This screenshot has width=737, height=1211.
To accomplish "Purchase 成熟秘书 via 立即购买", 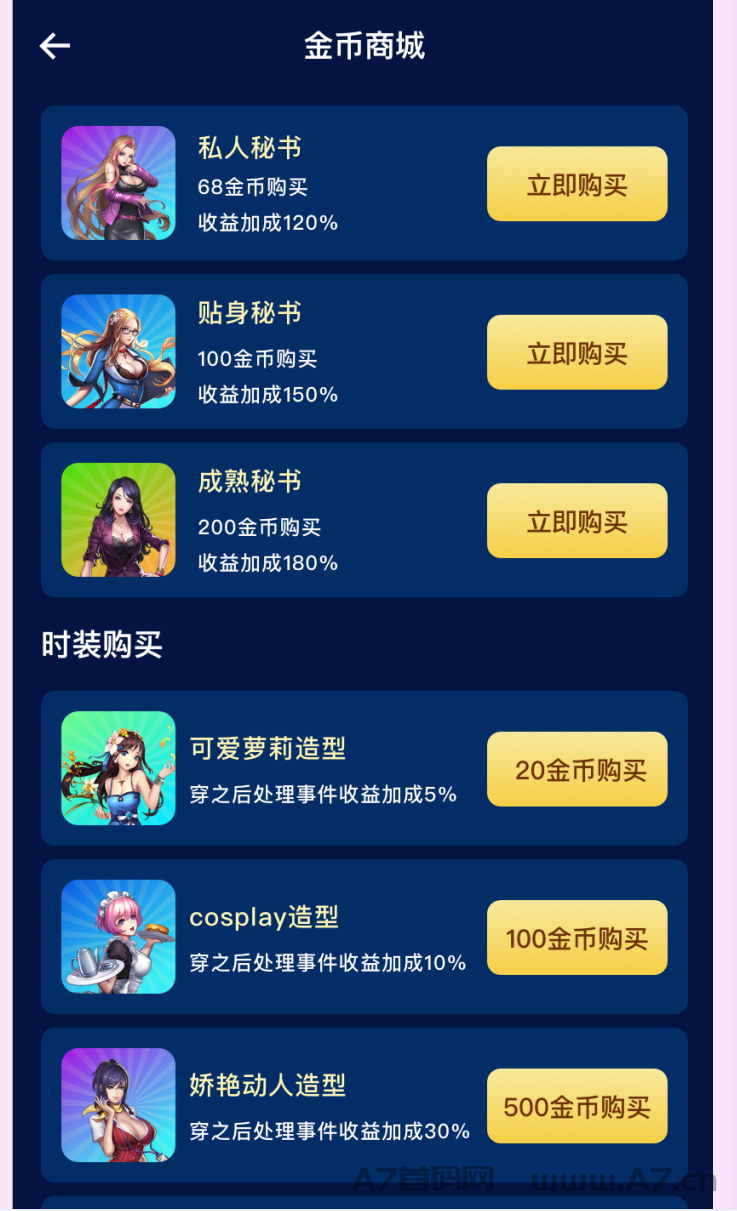I will [577, 521].
